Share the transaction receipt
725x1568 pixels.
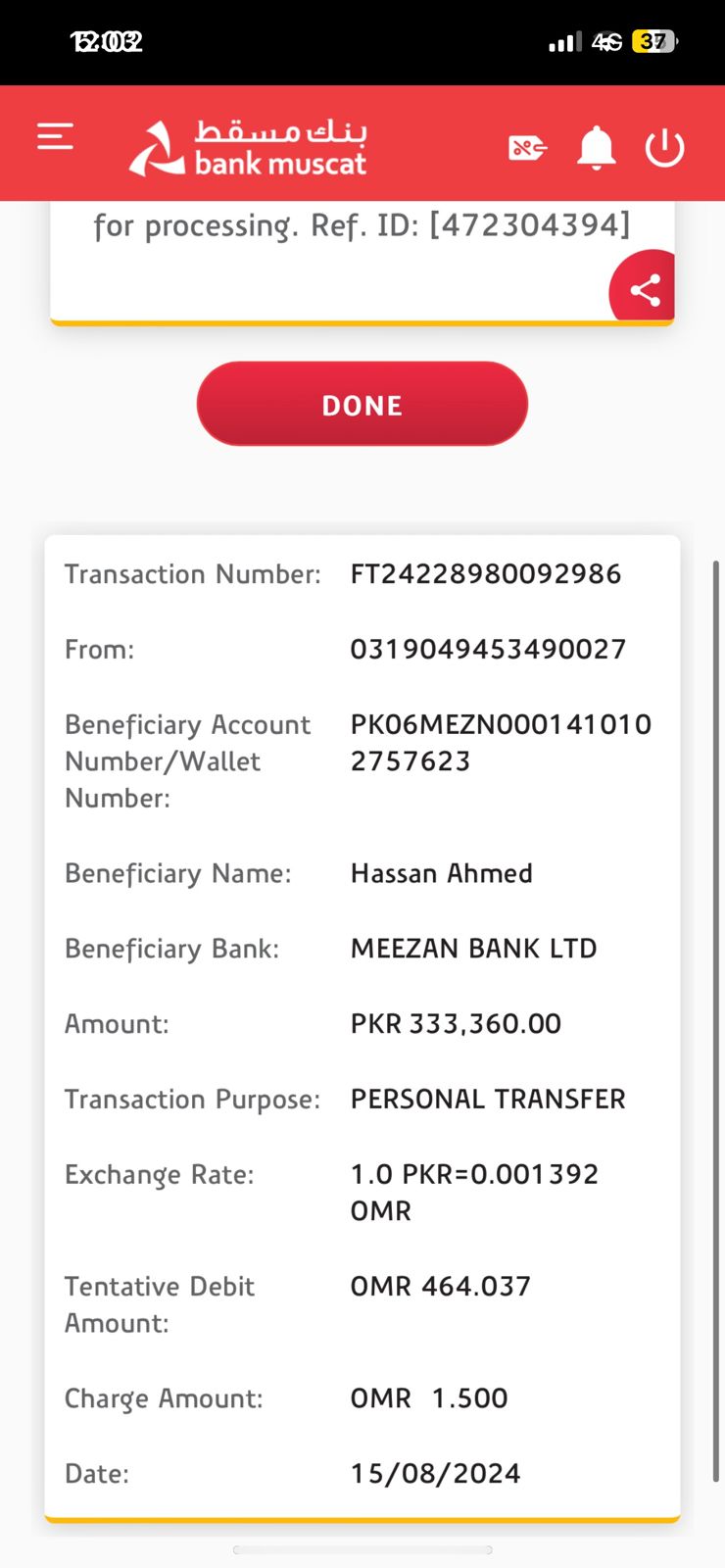tap(645, 289)
